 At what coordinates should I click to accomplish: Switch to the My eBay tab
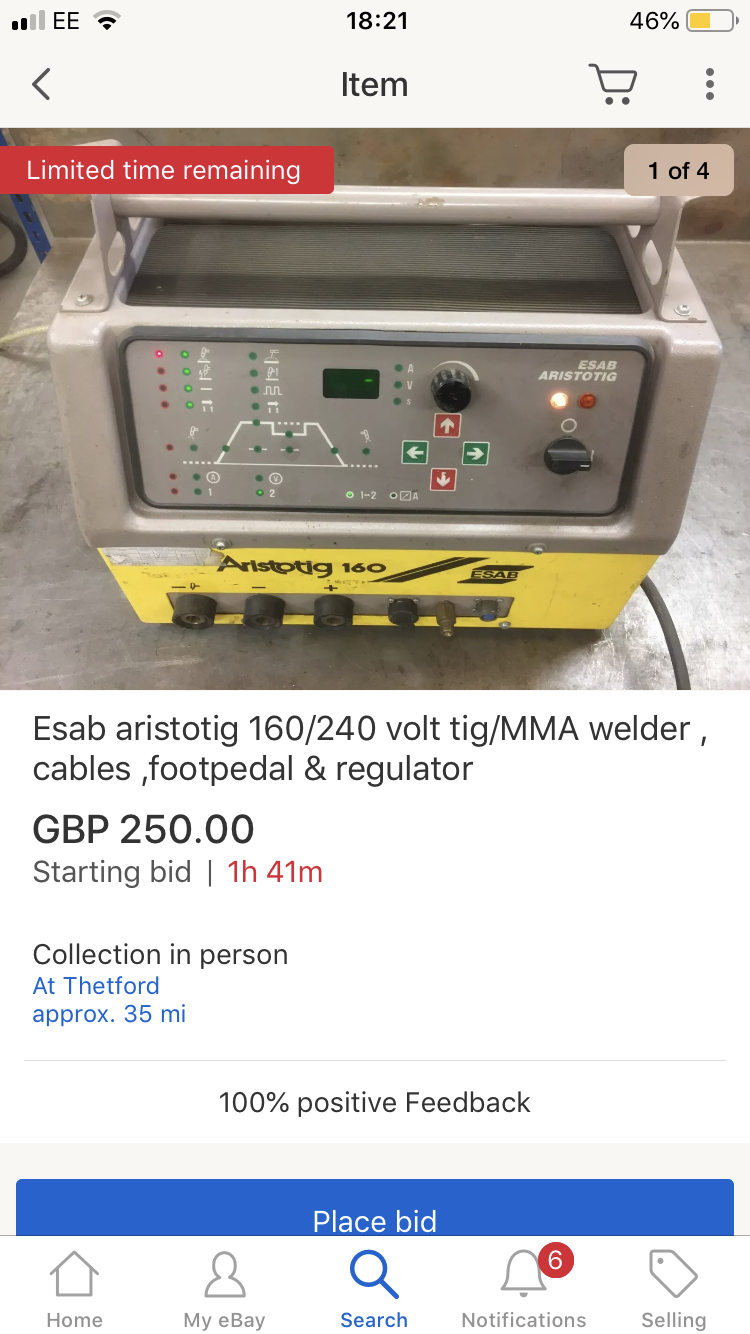coord(224,1290)
